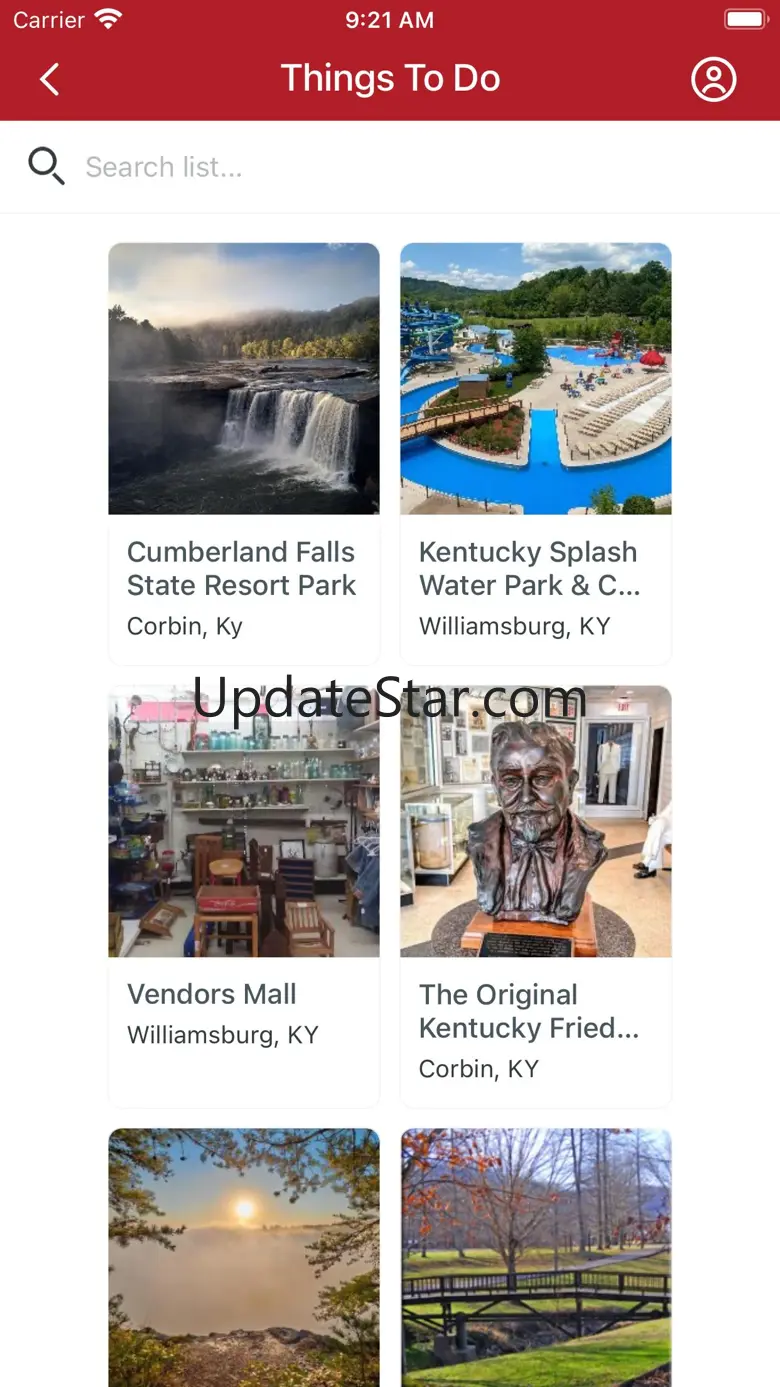Open Cumberland Falls State Resort Park card

[244, 454]
